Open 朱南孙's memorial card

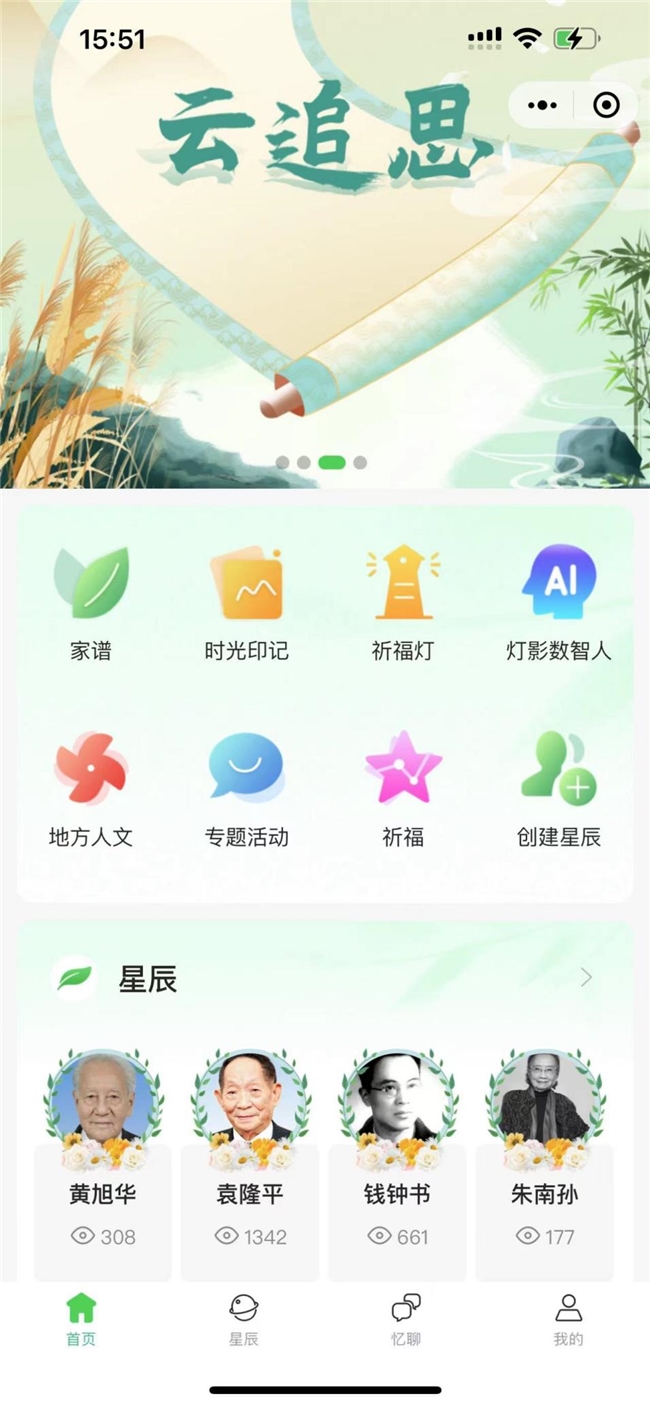[544, 1165]
